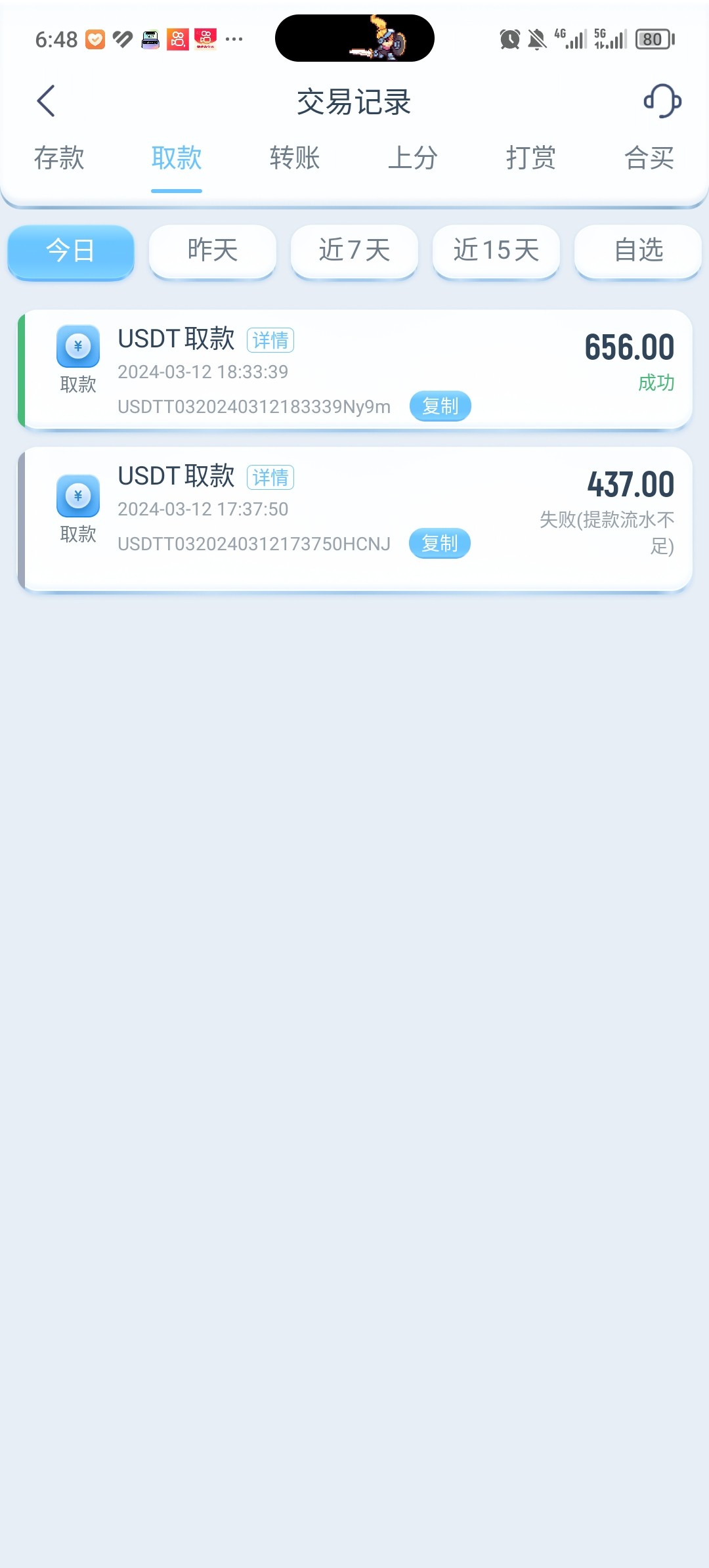Select the 取款 tab
709x1568 pixels.
point(177,158)
